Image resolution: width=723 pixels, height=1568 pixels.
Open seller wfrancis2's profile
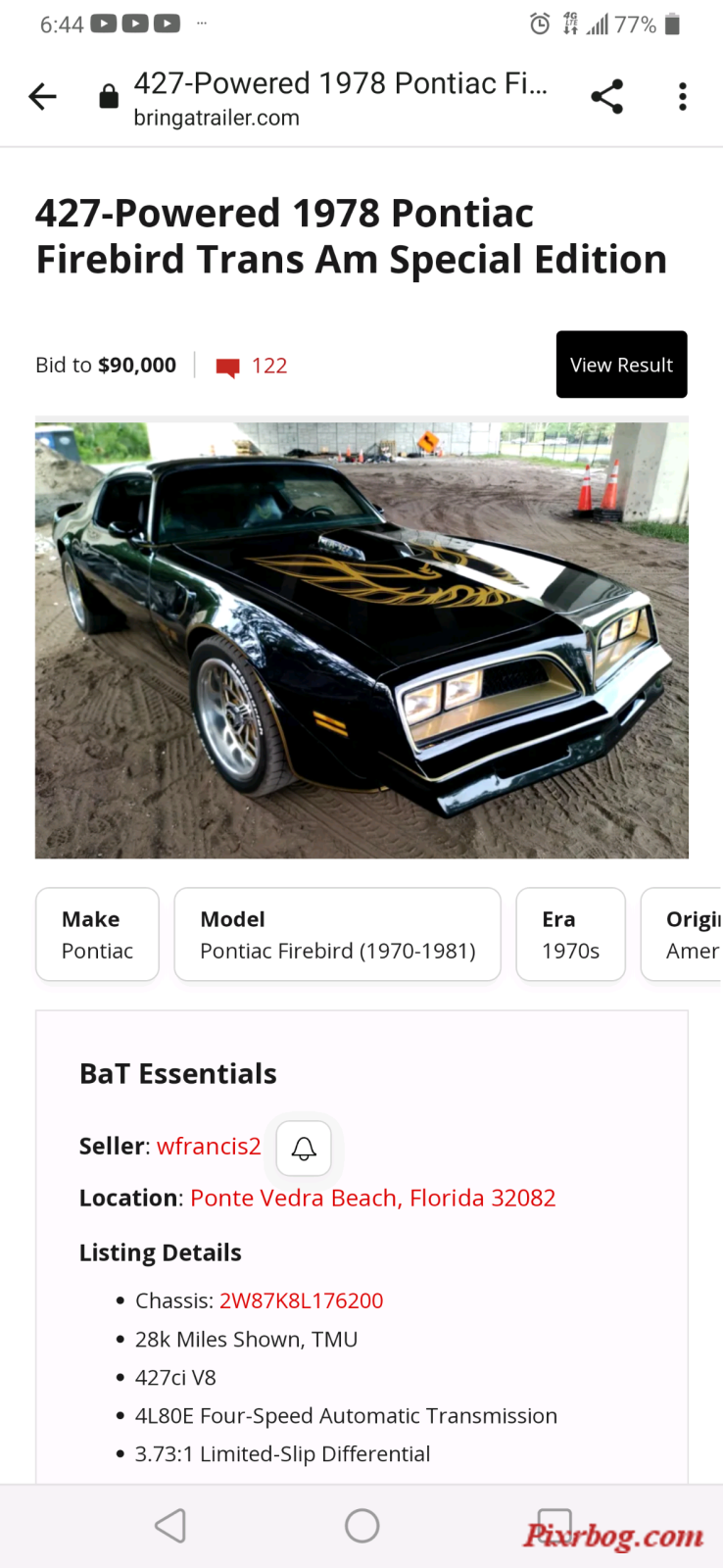pos(209,1147)
